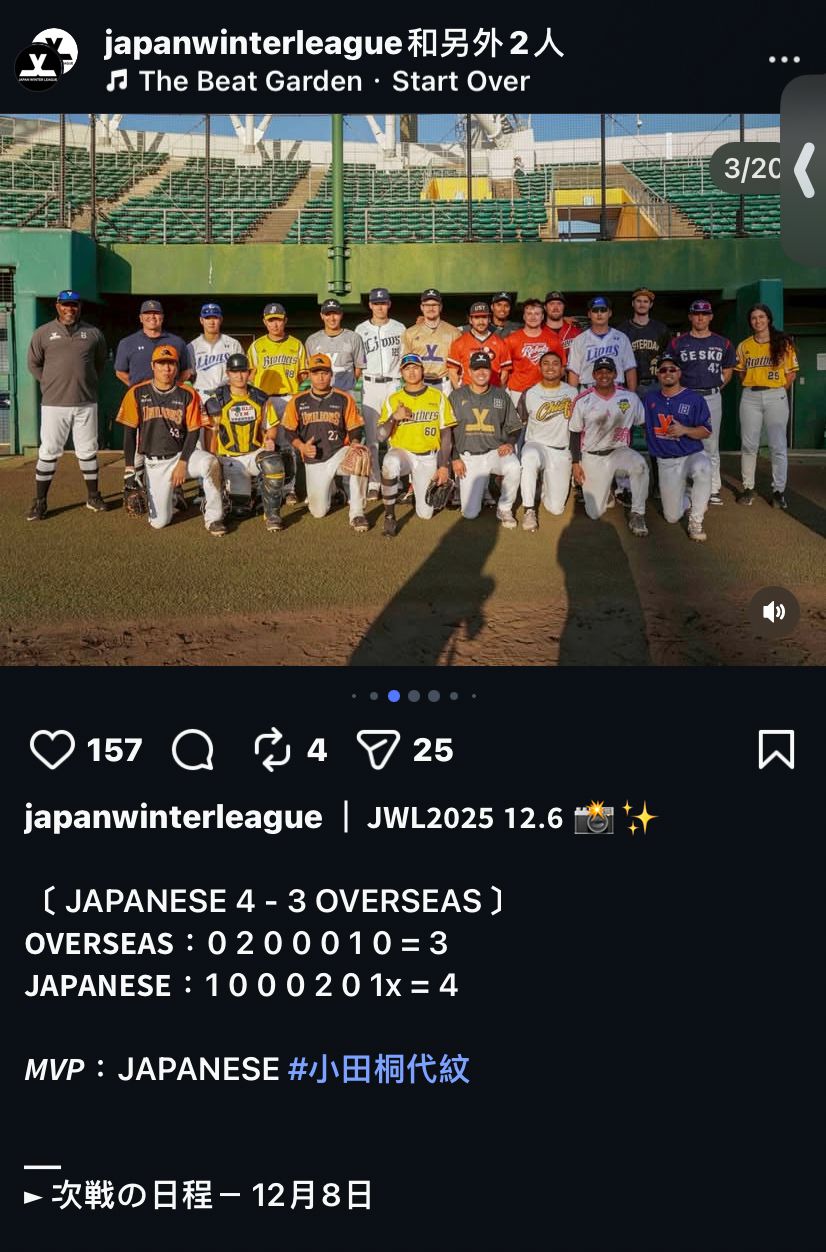This screenshot has width=826, height=1252.
Task: Toggle the sound speaker on the photo
Action: click(774, 612)
